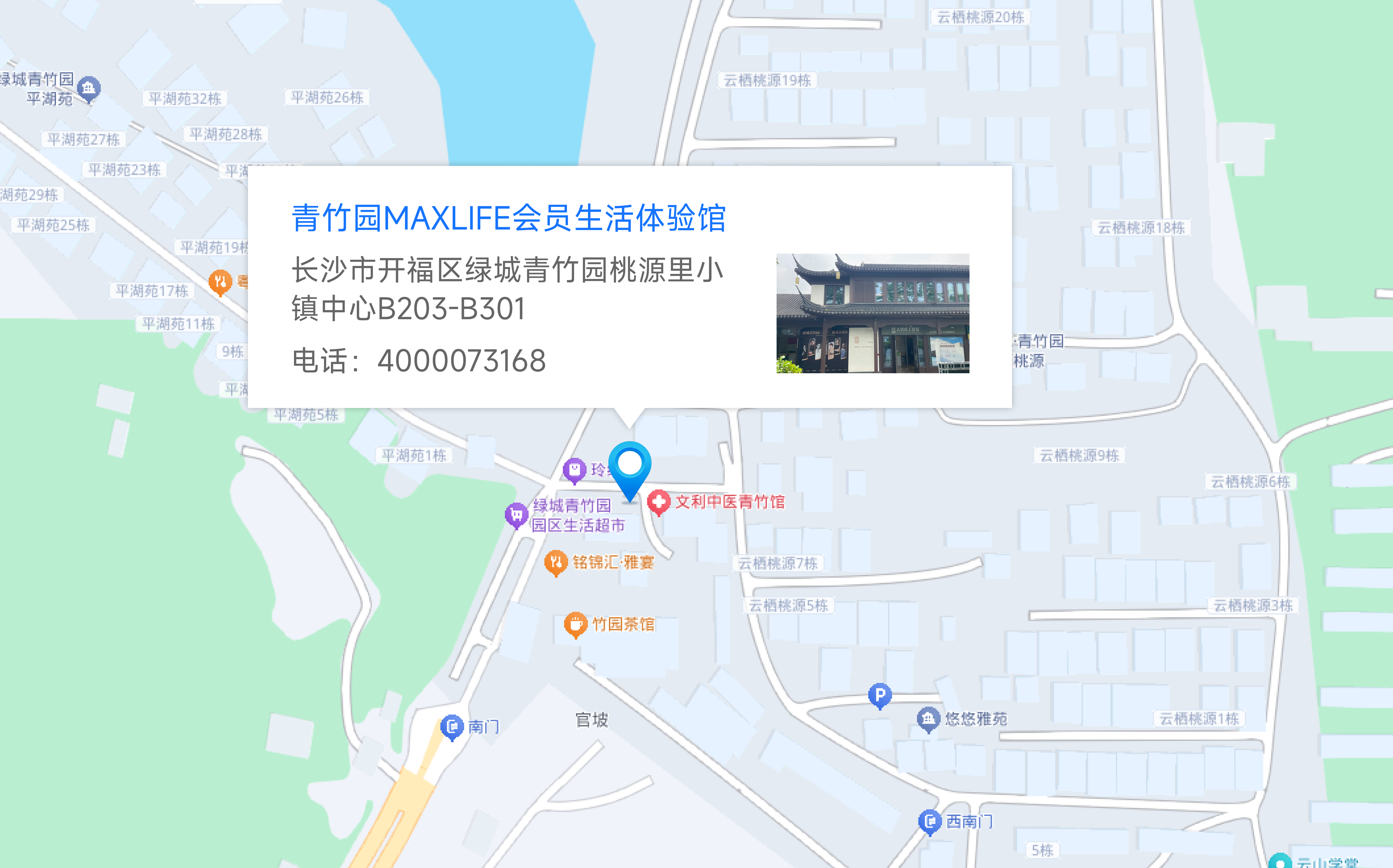Select the 南门 gate marker
The width and height of the screenshot is (1393, 868).
tap(452, 727)
